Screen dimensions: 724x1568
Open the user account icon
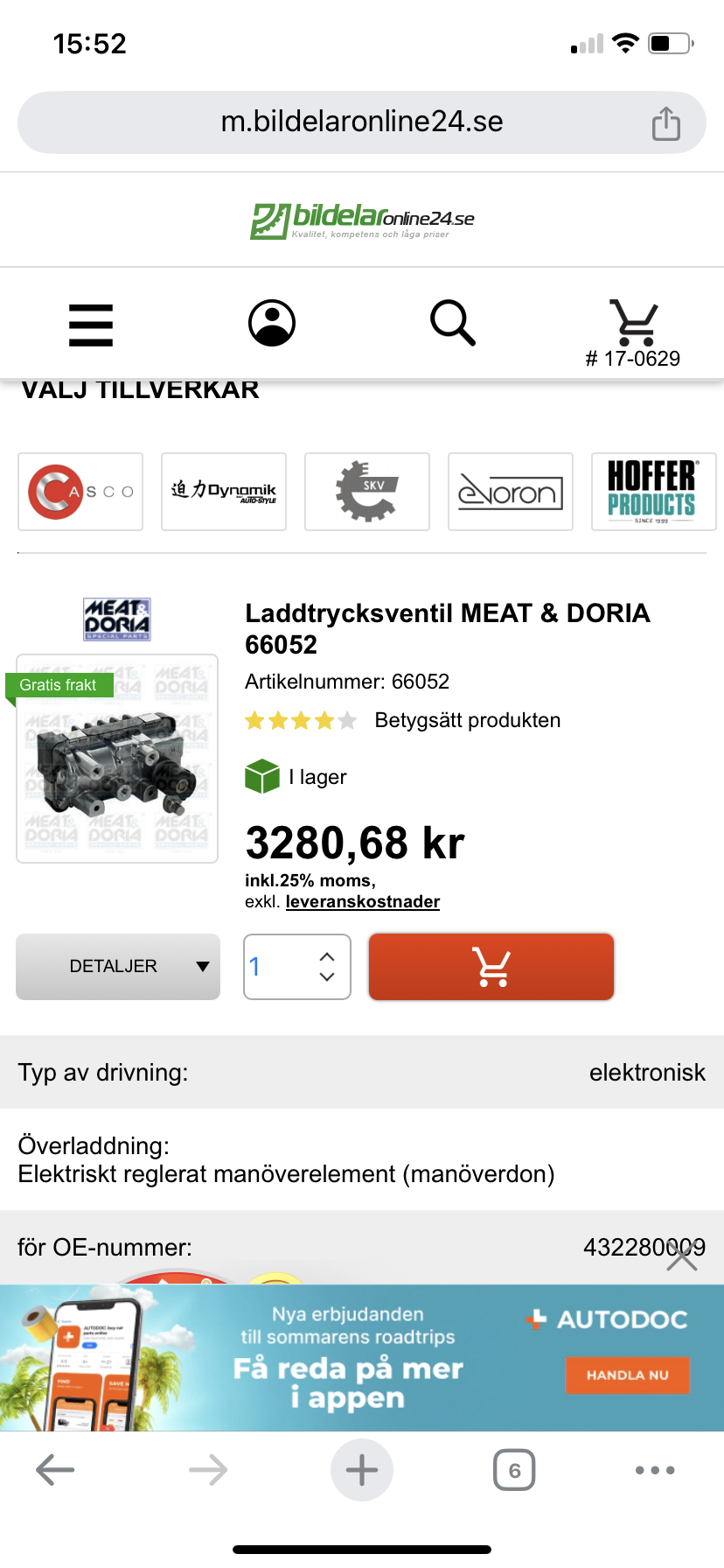pos(272,323)
